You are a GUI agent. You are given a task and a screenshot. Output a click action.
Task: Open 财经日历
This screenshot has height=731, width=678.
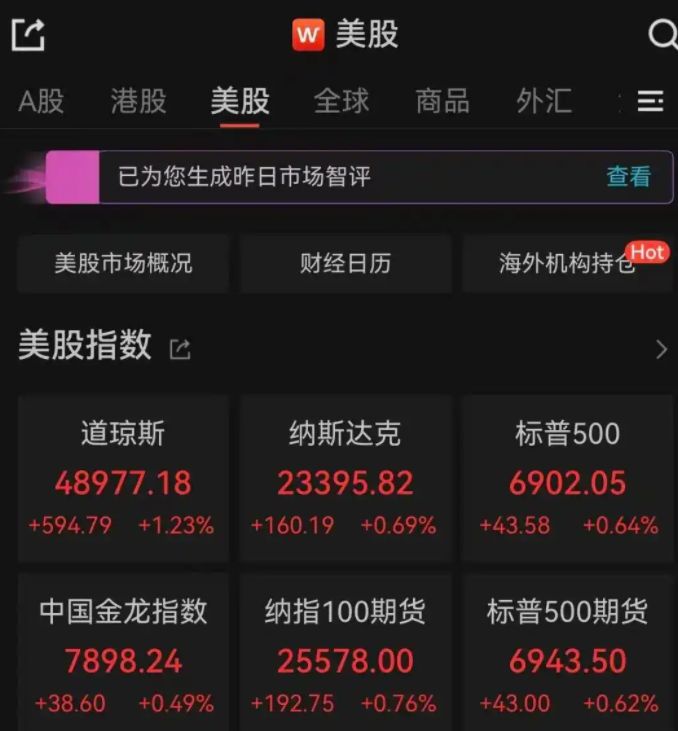(x=345, y=264)
